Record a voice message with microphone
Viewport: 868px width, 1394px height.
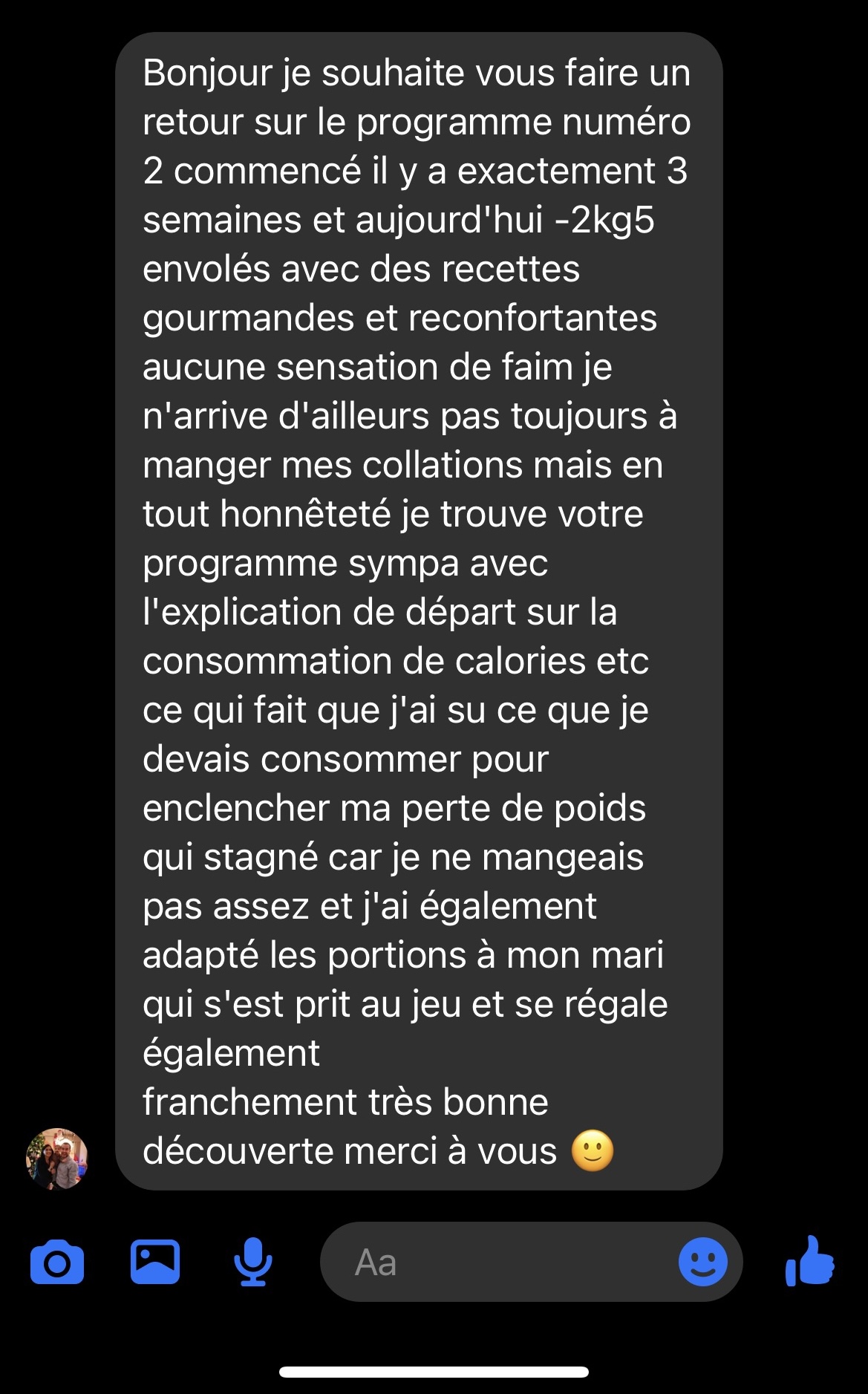point(253,1262)
